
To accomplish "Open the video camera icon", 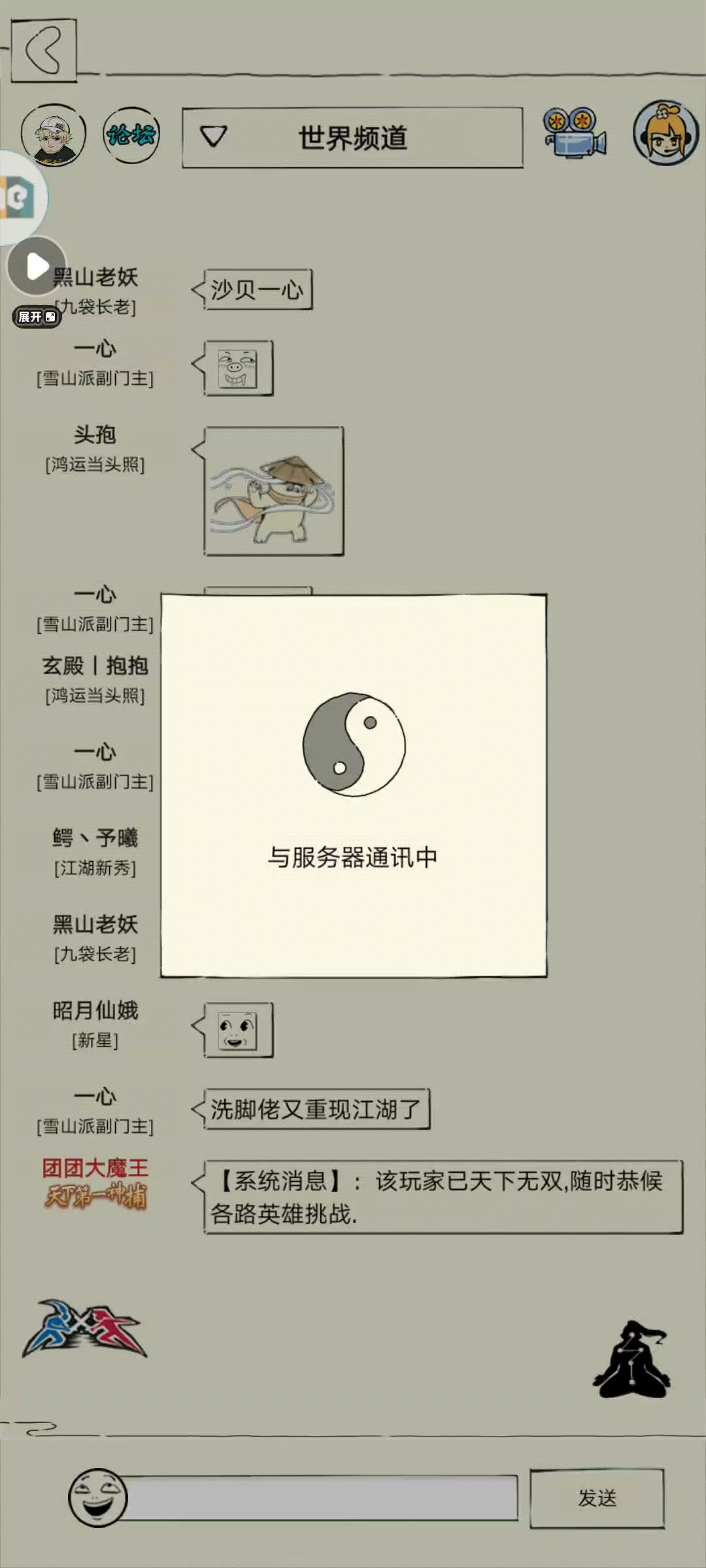I will (x=575, y=133).
